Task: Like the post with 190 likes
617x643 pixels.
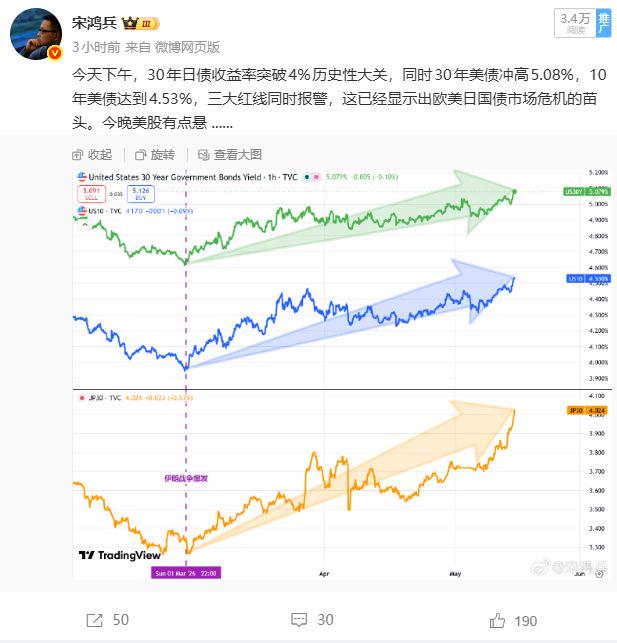Action: 513,621
